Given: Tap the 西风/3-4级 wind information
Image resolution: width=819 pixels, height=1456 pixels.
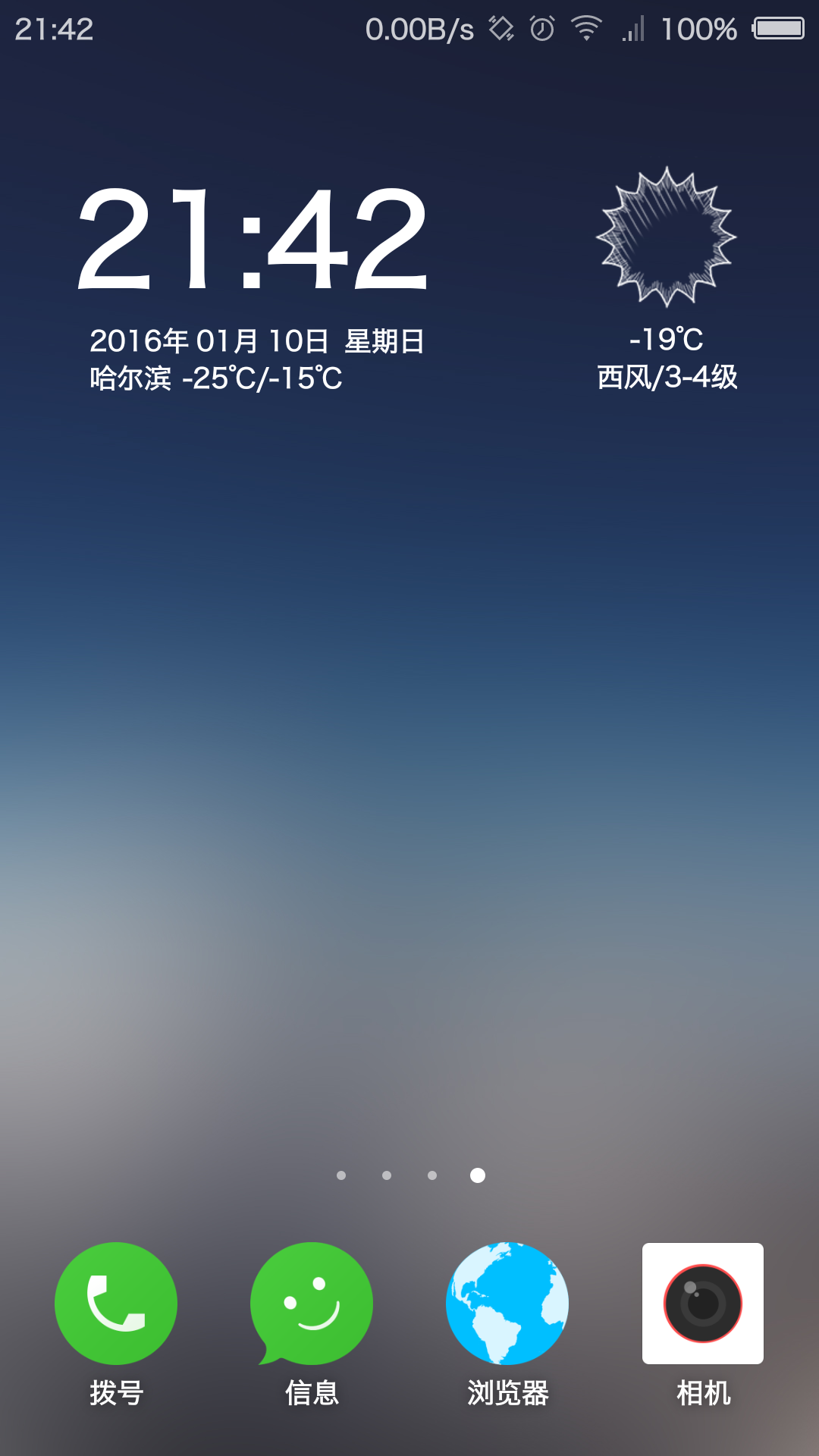Looking at the screenshot, I should click(667, 377).
